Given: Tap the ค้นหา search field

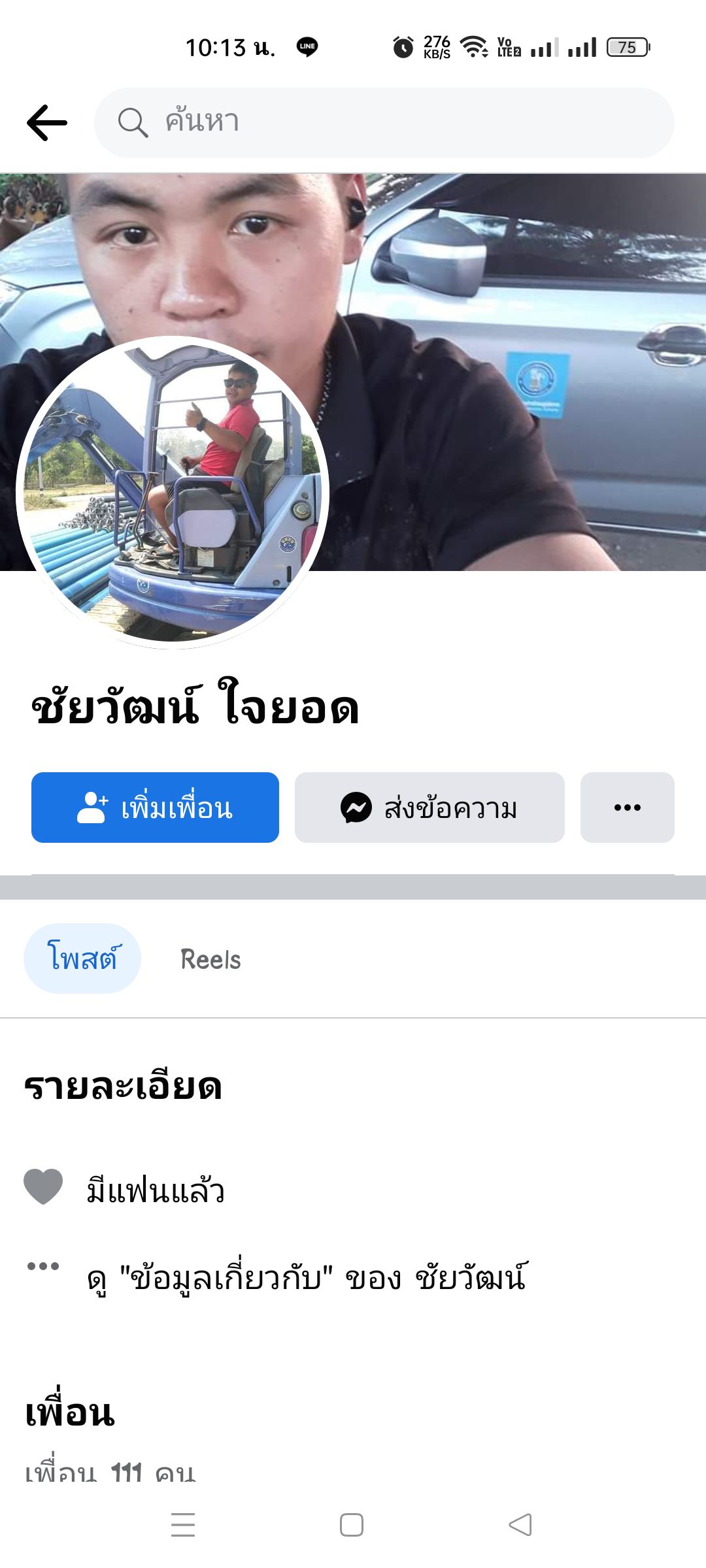Looking at the screenshot, I should [x=384, y=123].
